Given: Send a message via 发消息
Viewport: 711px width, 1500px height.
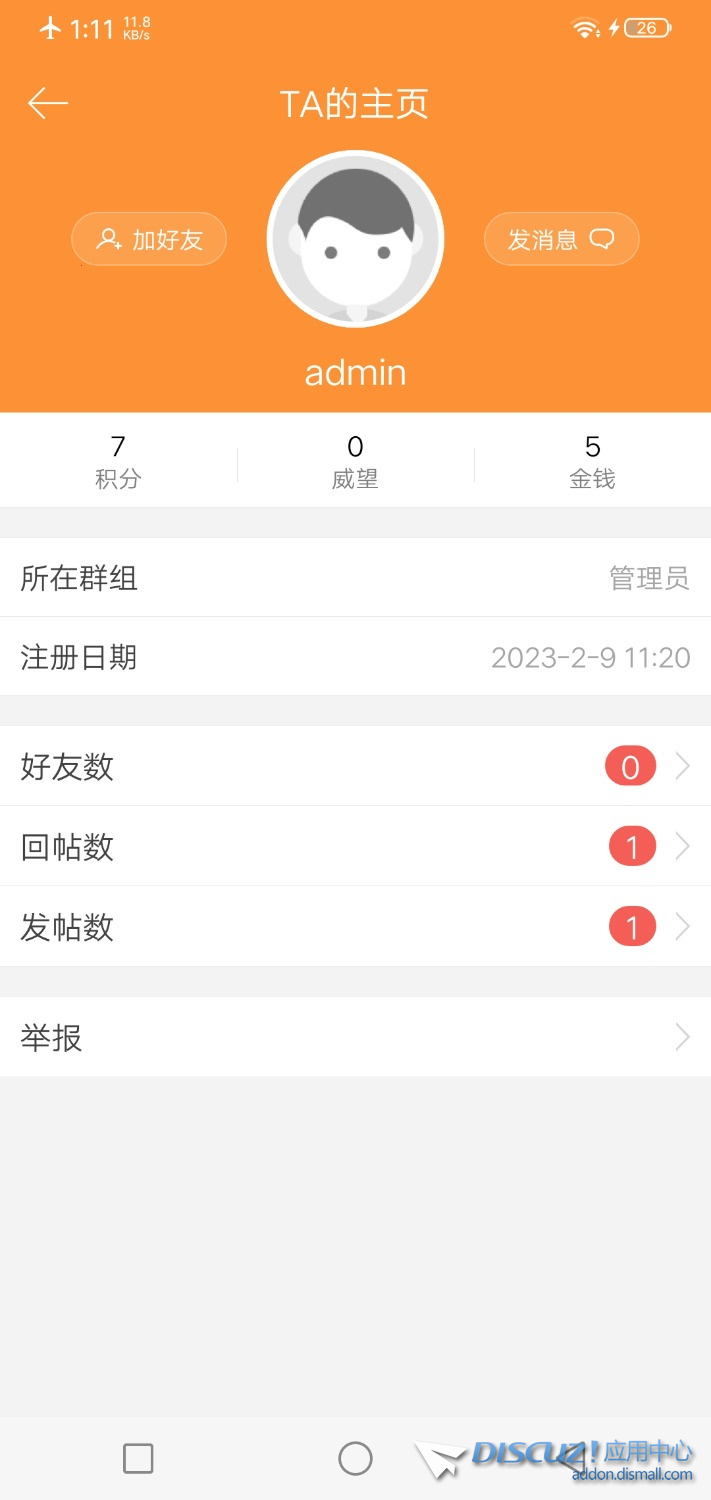Looking at the screenshot, I should [561, 240].
